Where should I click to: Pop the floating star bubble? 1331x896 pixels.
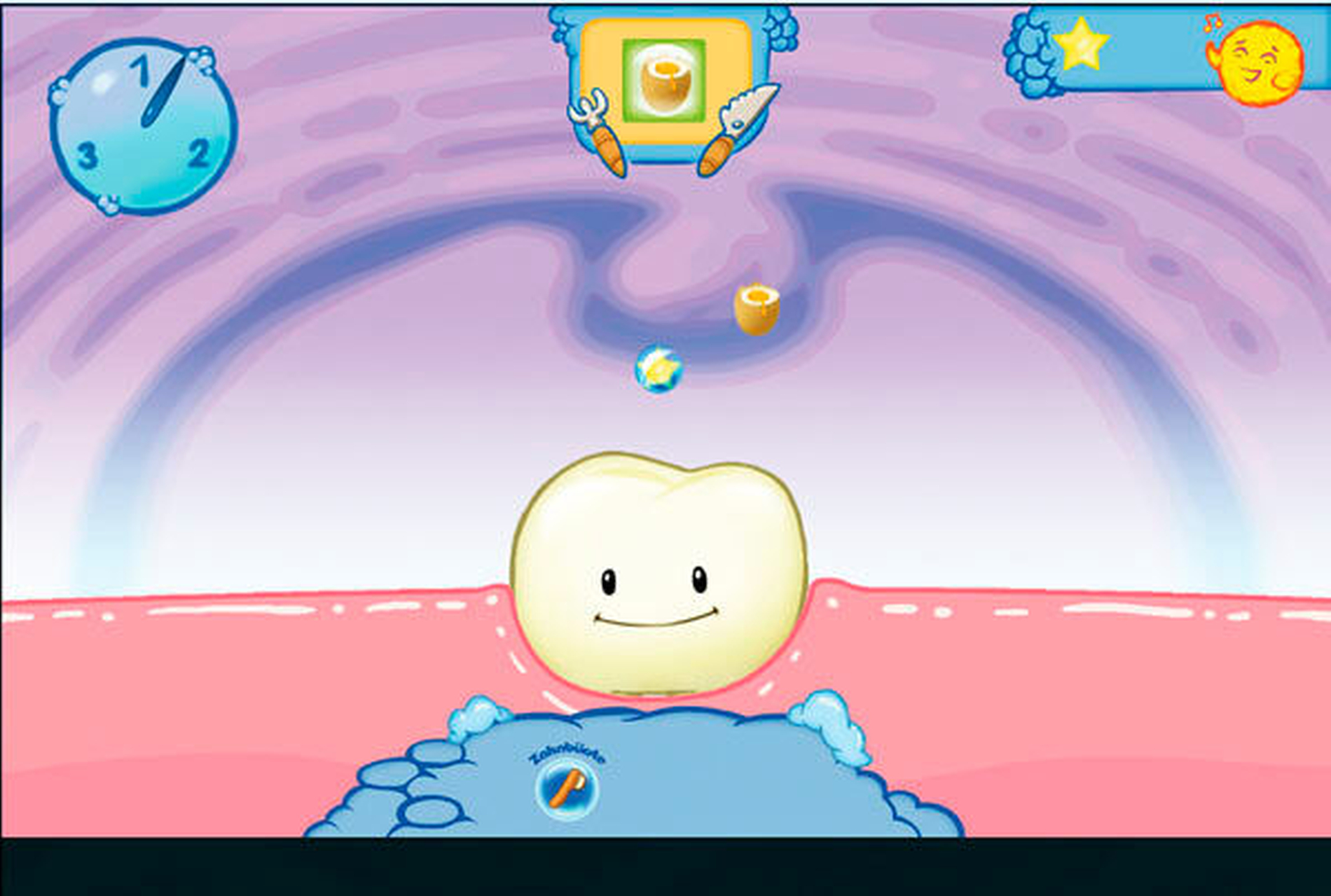[658, 368]
